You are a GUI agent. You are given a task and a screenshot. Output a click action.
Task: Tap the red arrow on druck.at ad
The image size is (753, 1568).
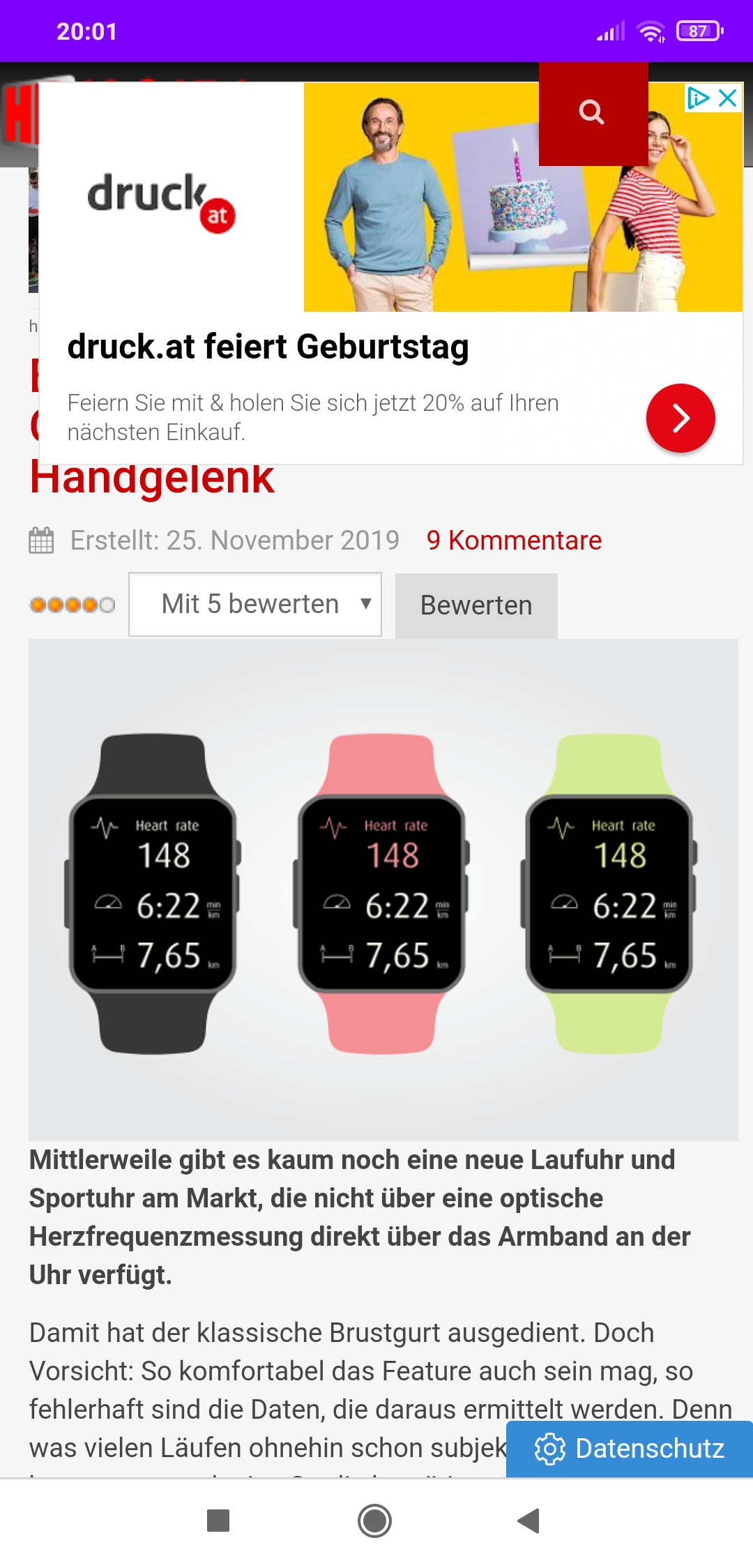click(680, 418)
